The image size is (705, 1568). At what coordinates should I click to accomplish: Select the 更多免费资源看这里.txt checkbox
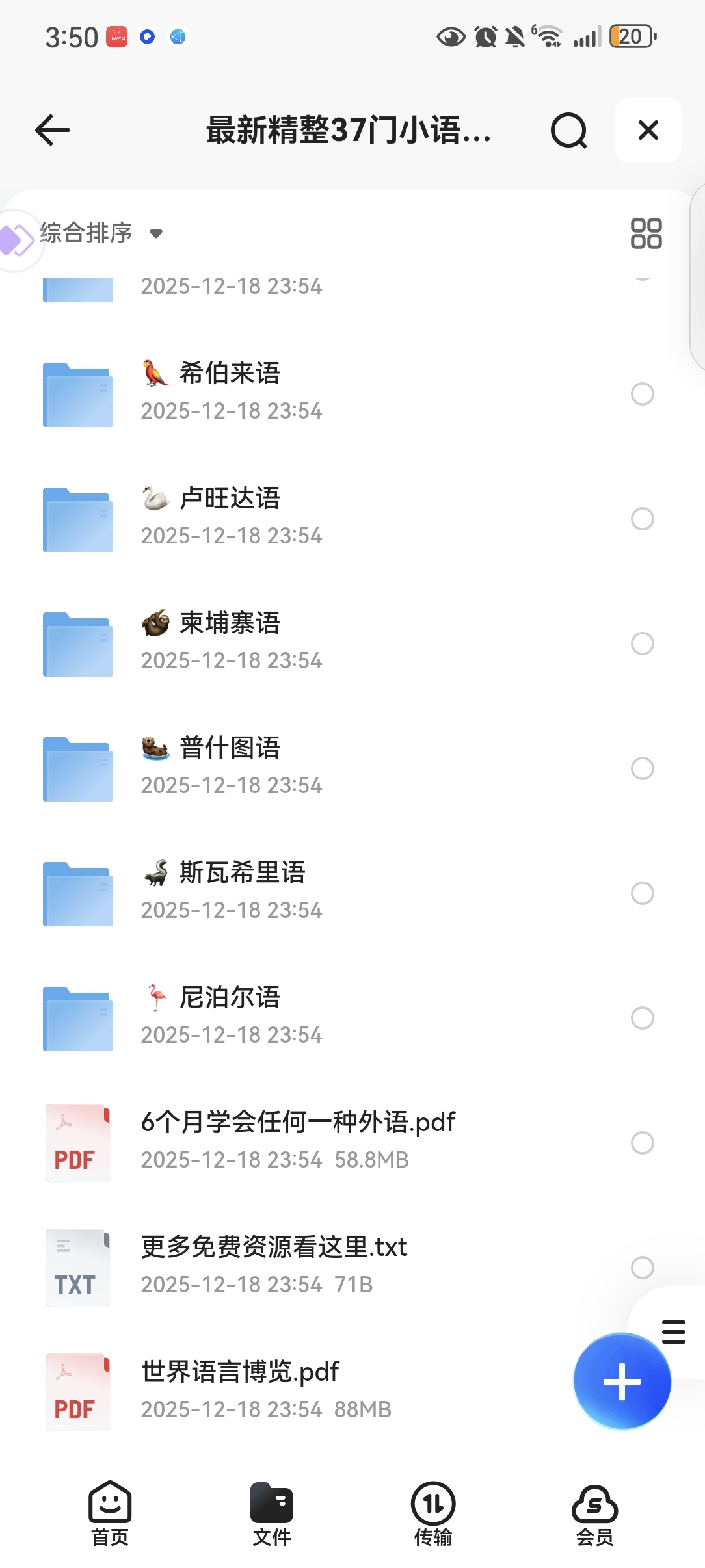(642, 1268)
